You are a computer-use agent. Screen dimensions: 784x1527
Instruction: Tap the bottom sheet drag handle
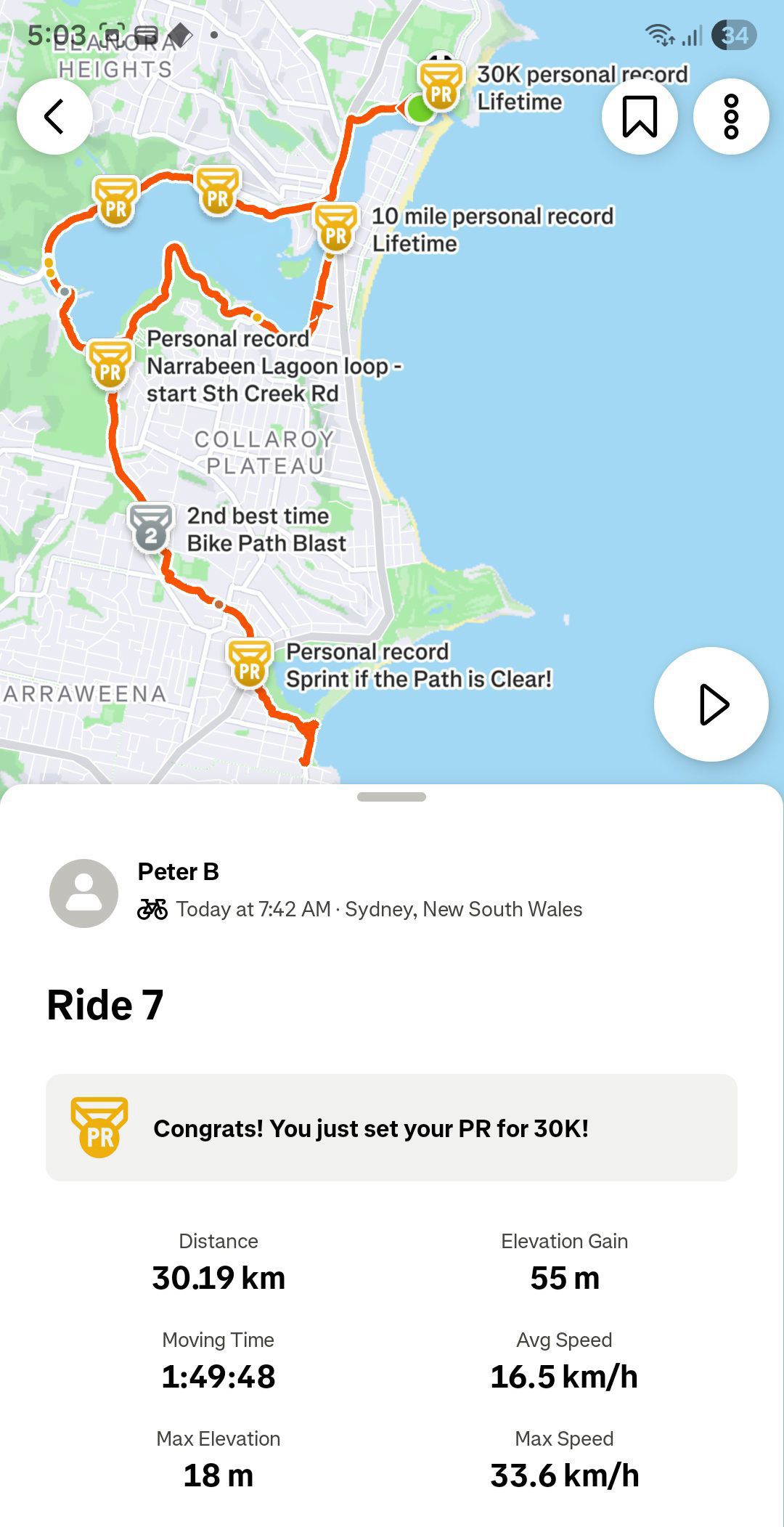click(391, 797)
